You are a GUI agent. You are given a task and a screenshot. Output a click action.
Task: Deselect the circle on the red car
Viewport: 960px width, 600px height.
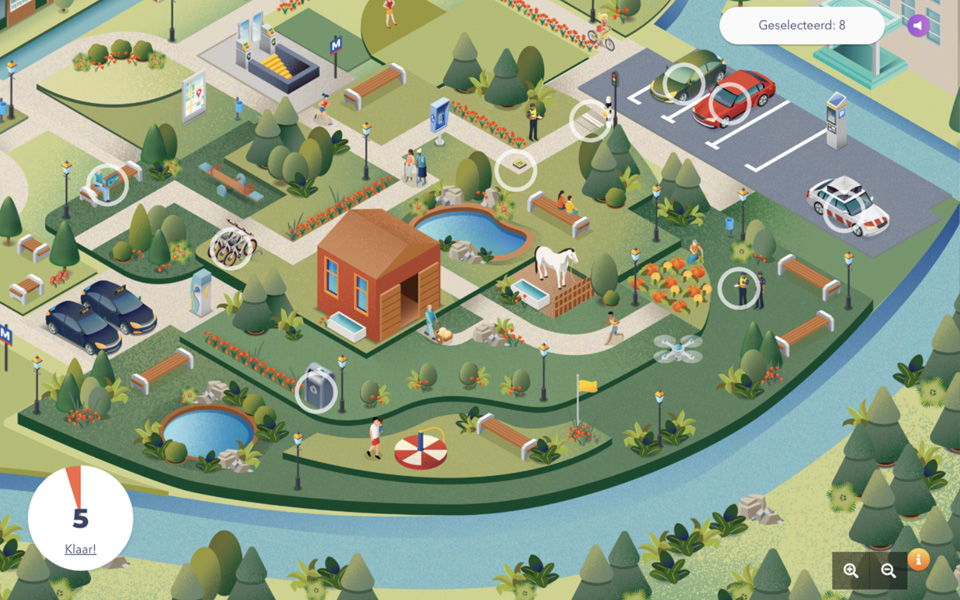tap(730, 104)
